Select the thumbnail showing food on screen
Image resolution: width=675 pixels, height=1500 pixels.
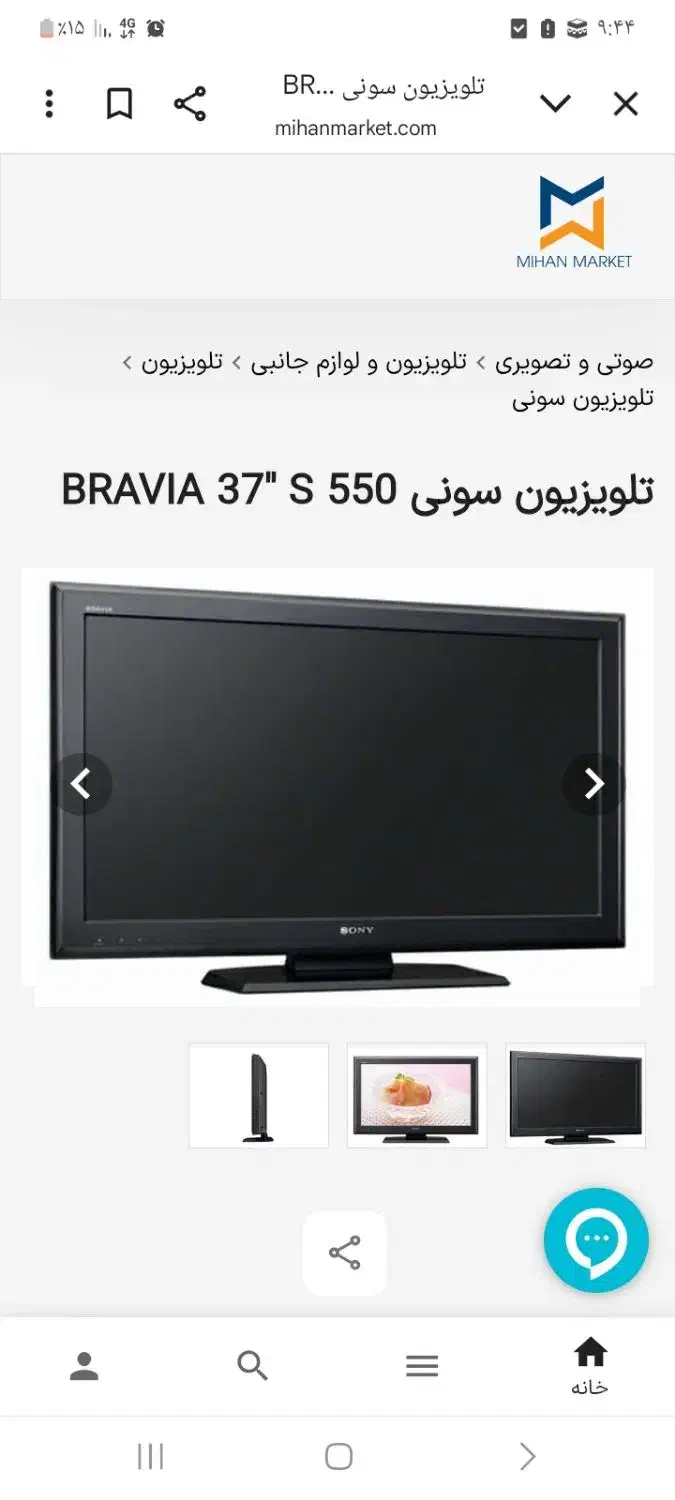[417, 1095]
